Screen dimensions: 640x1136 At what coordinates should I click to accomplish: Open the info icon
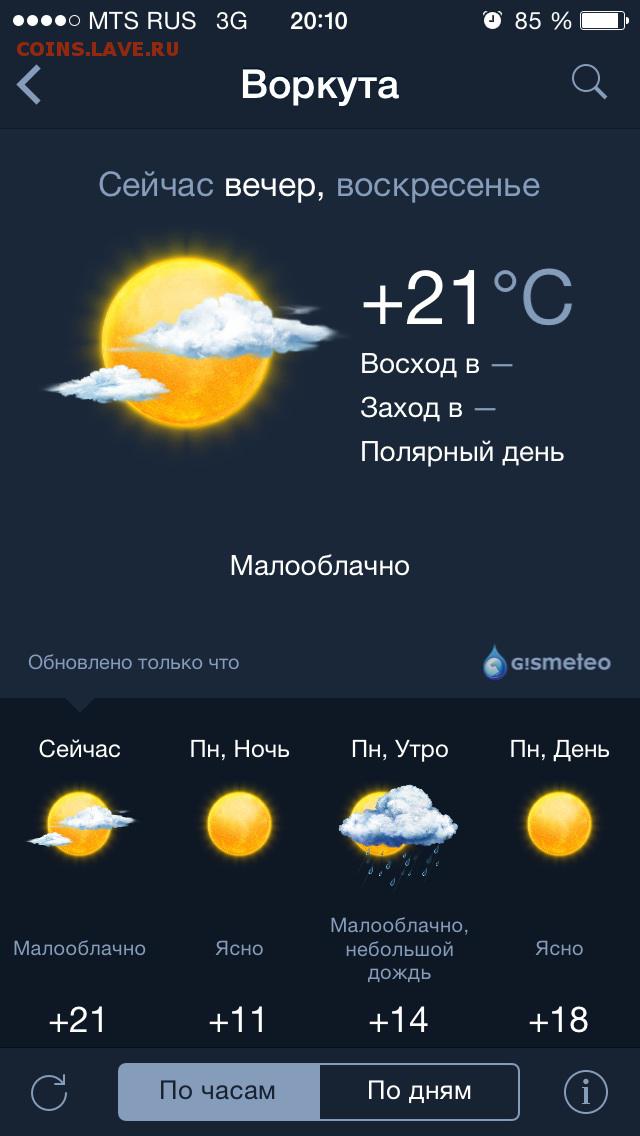click(585, 1092)
